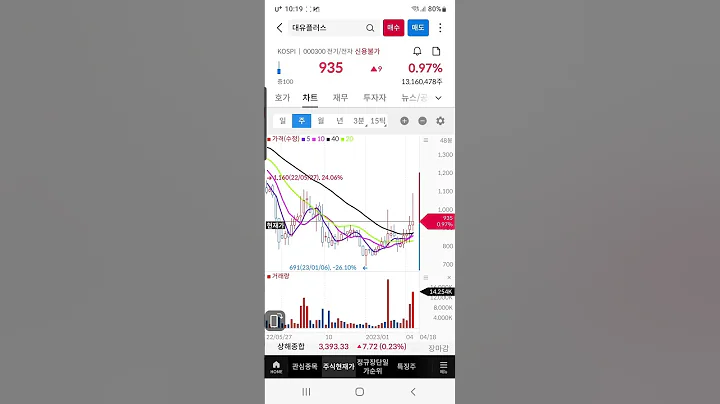This screenshot has height=404, width=720.
Task: Open the price alert bell
Action: [x=417, y=51]
